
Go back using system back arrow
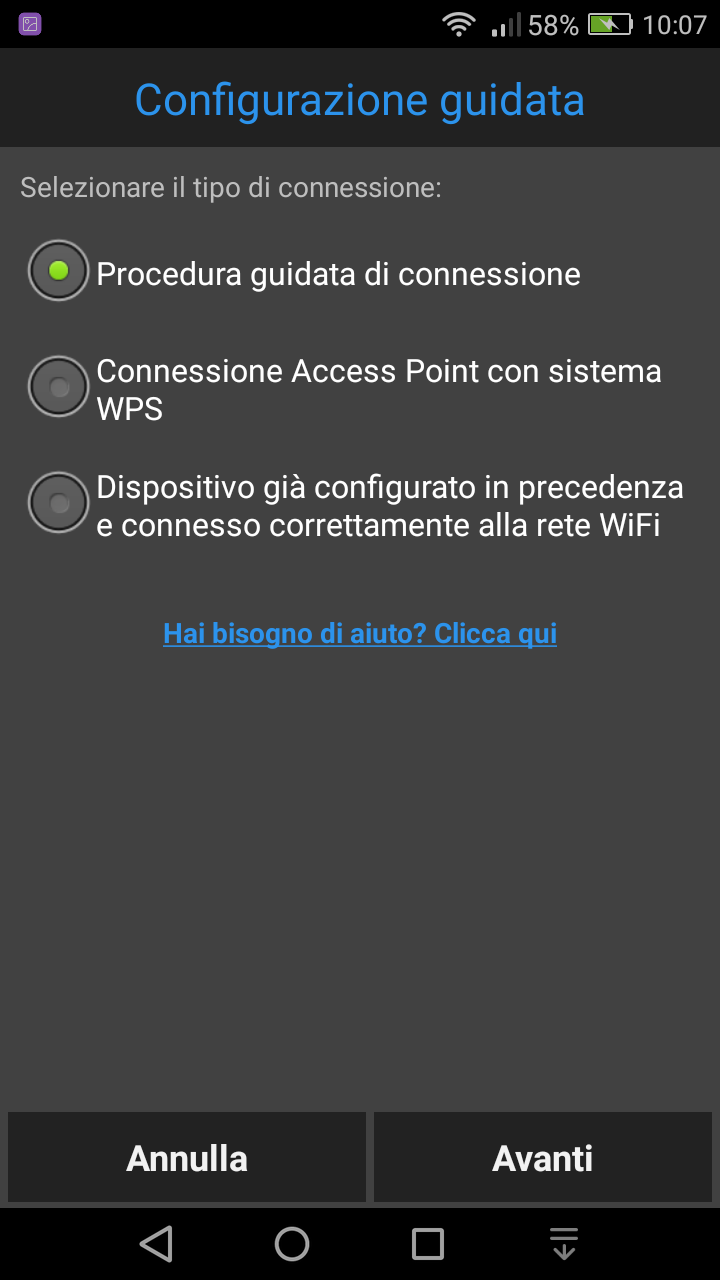tap(156, 1244)
